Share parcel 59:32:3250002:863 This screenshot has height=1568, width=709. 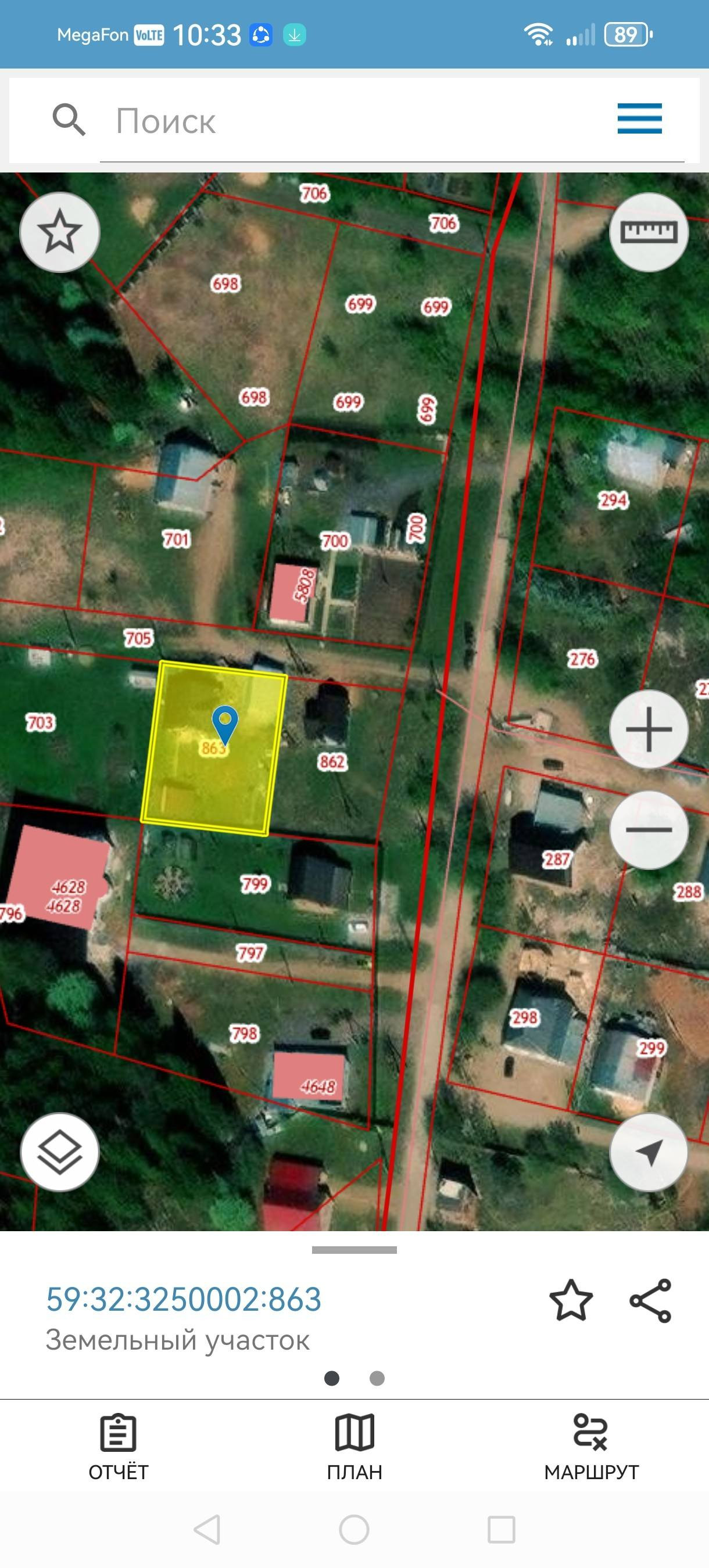pyautogui.click(x=650, y=1301)
